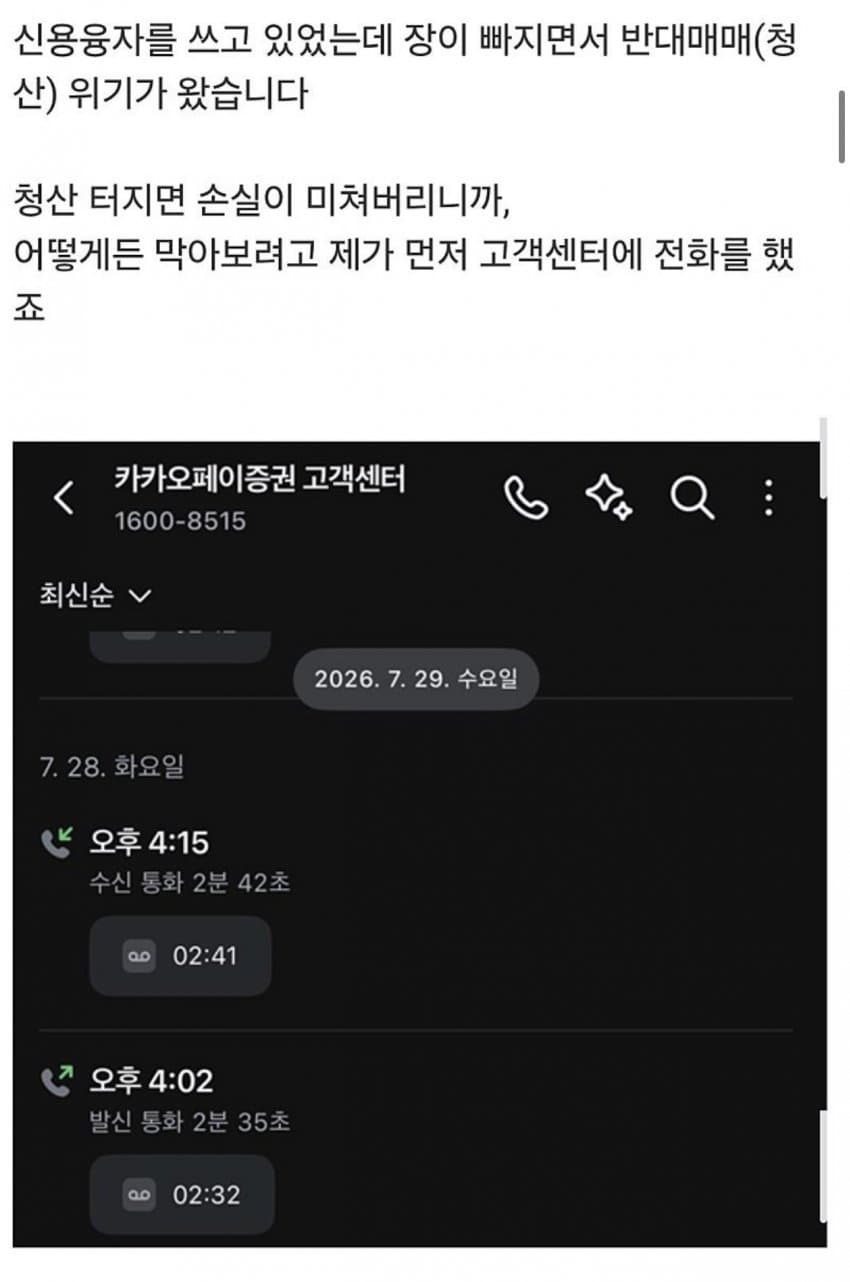The height and width of the screenshot is (1282, 850).
Task: Open the embedded call log screenshot image
Action: point(420,844)
